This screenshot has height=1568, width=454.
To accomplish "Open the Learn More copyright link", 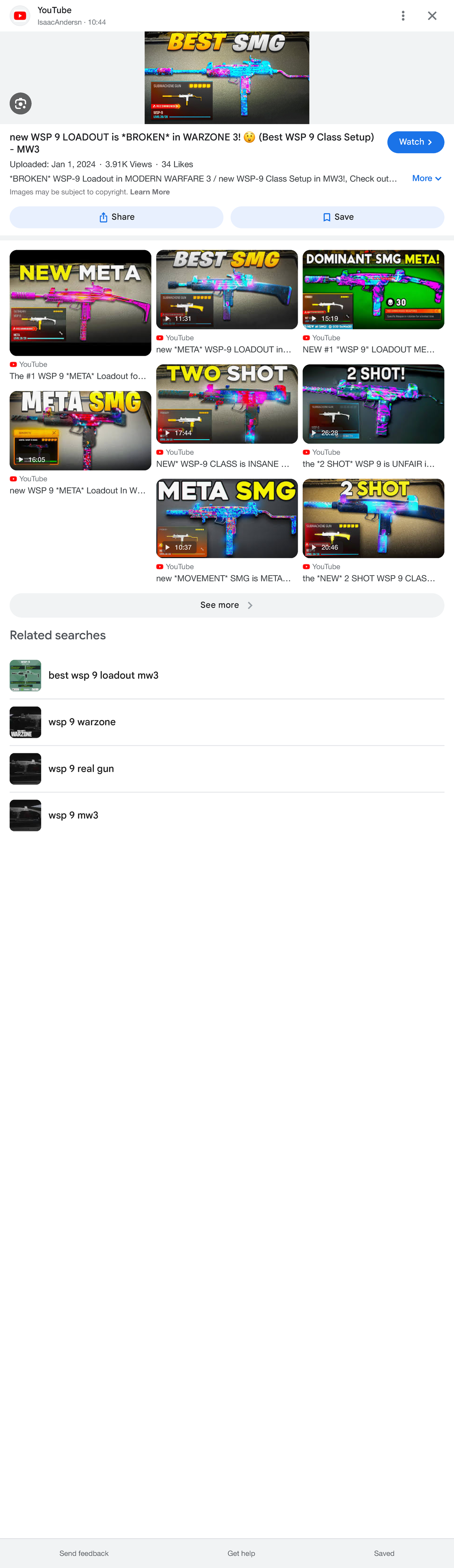I will [150, 192].
